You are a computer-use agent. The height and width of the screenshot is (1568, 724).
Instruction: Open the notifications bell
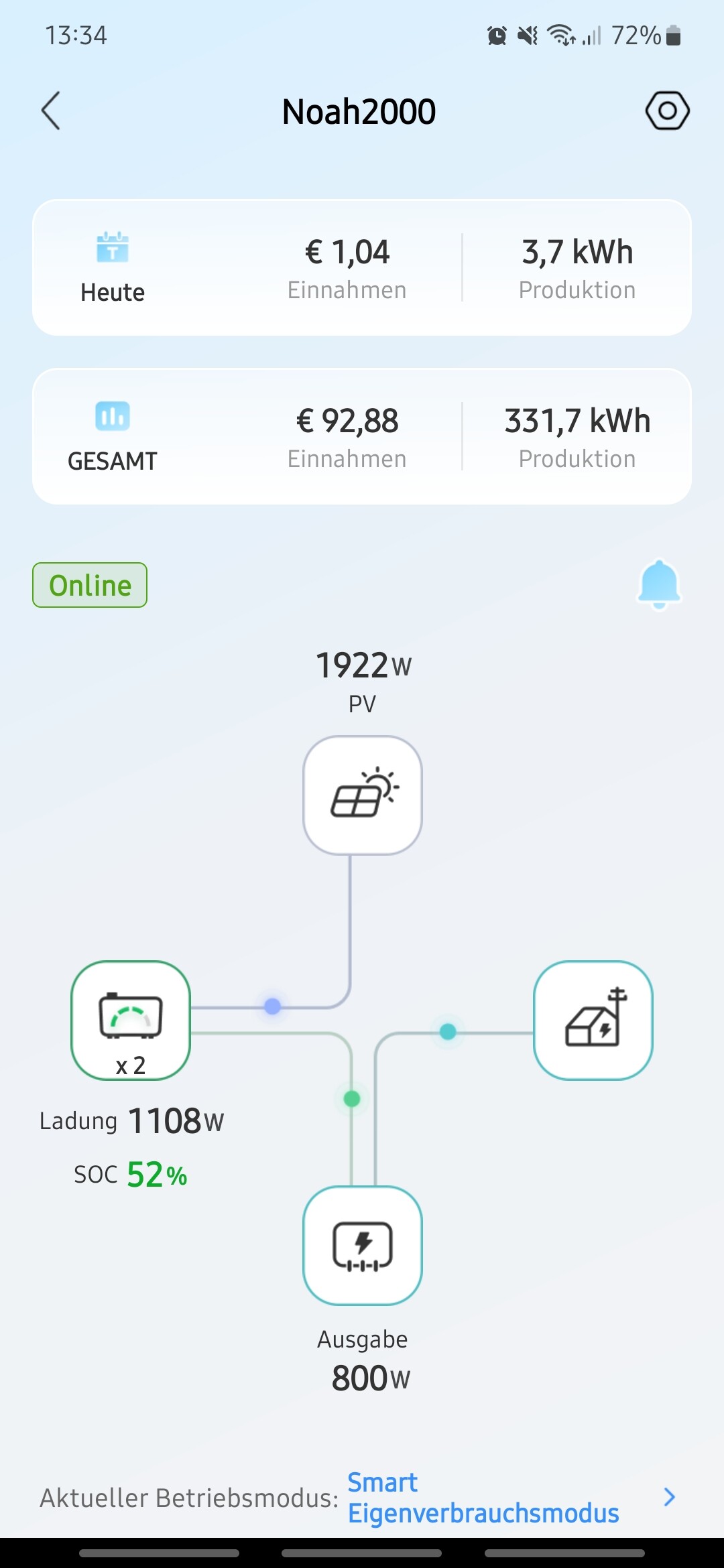(659, 584)
